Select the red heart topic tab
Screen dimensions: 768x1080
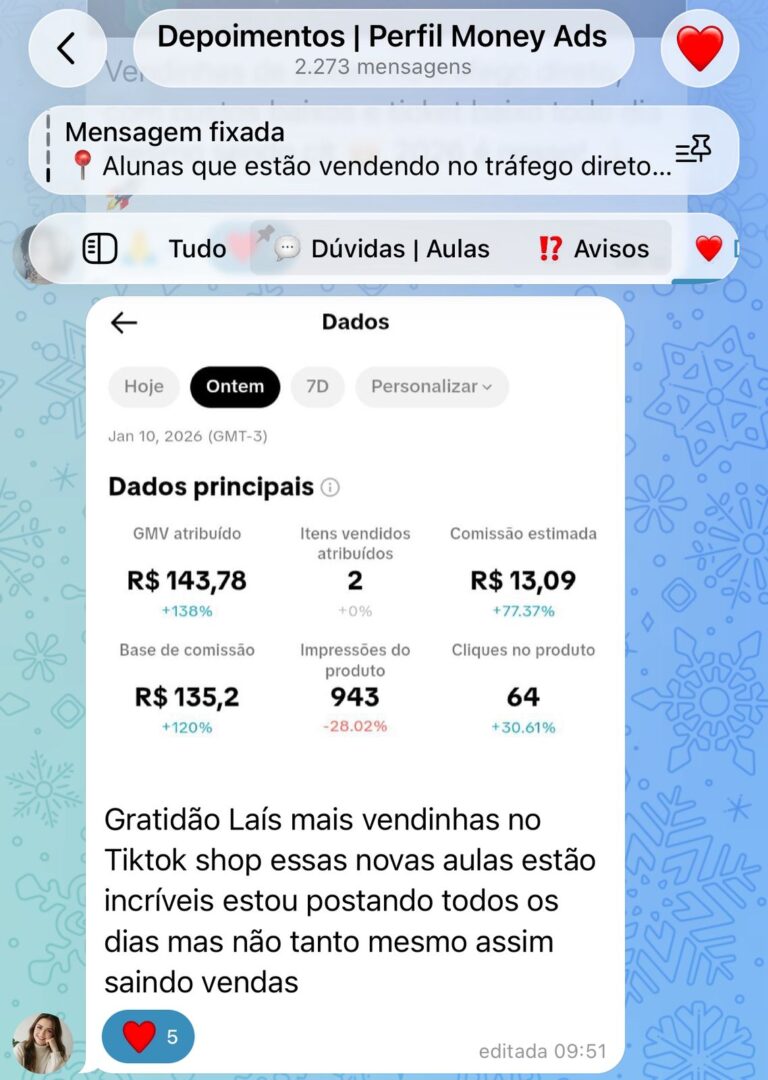click(x=709, y=248)
